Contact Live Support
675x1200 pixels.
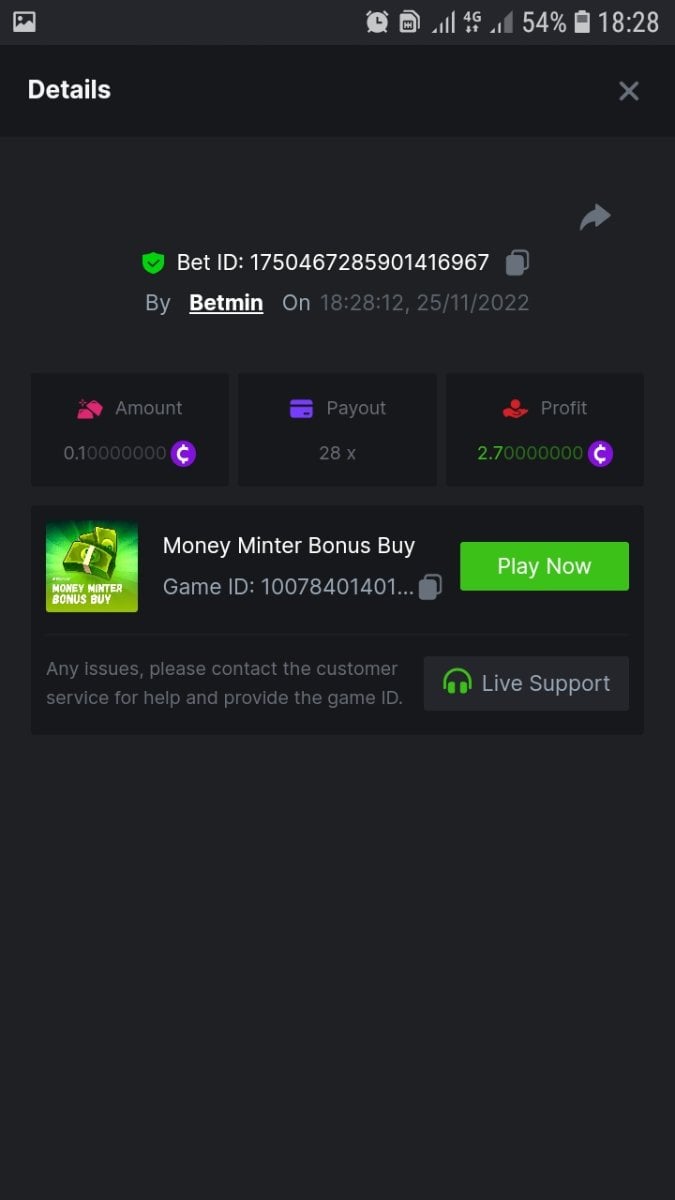coord(526,683)
